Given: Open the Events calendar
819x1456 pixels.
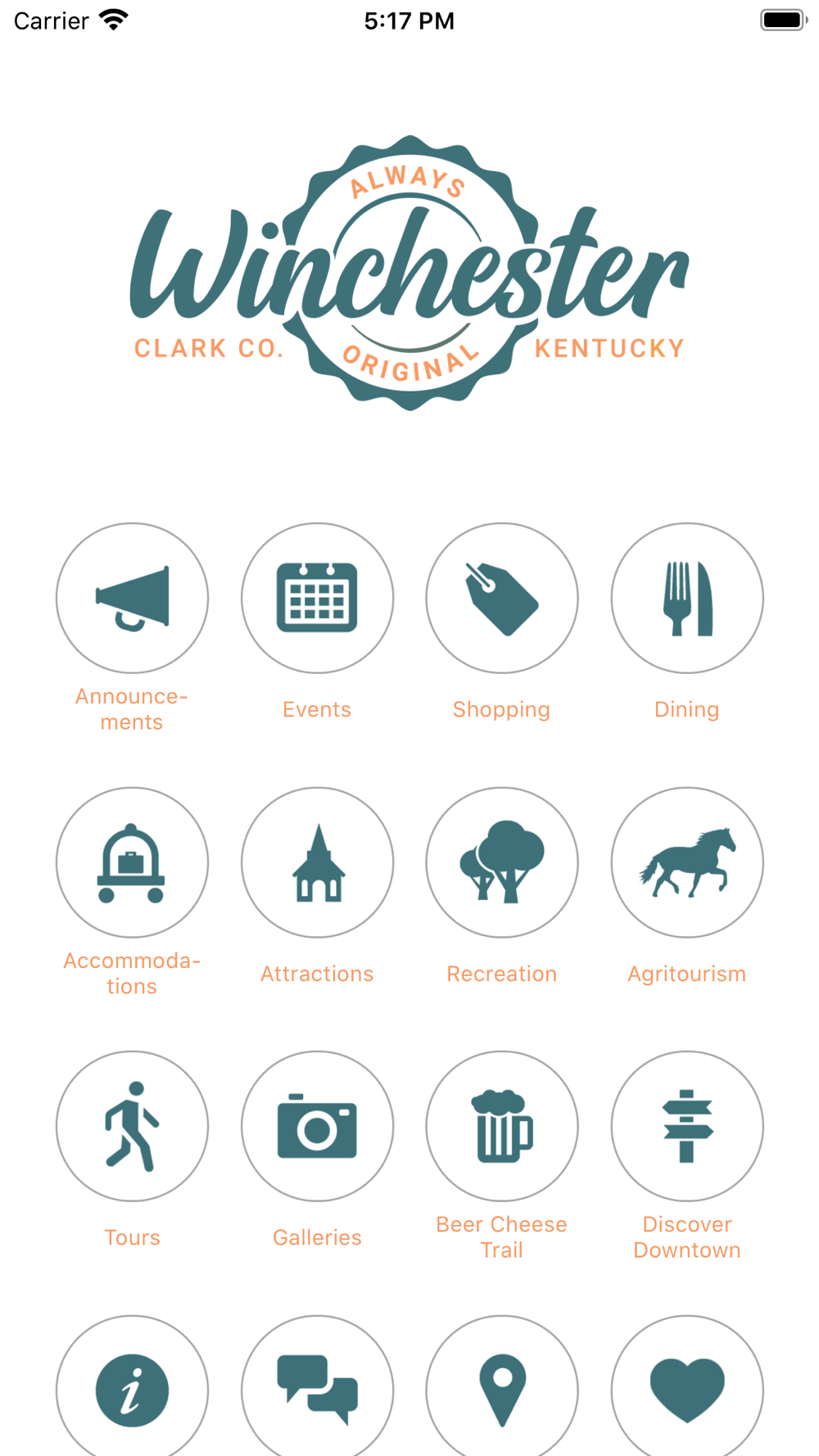Looking at the screenshot, I should (x=317, y=599).
